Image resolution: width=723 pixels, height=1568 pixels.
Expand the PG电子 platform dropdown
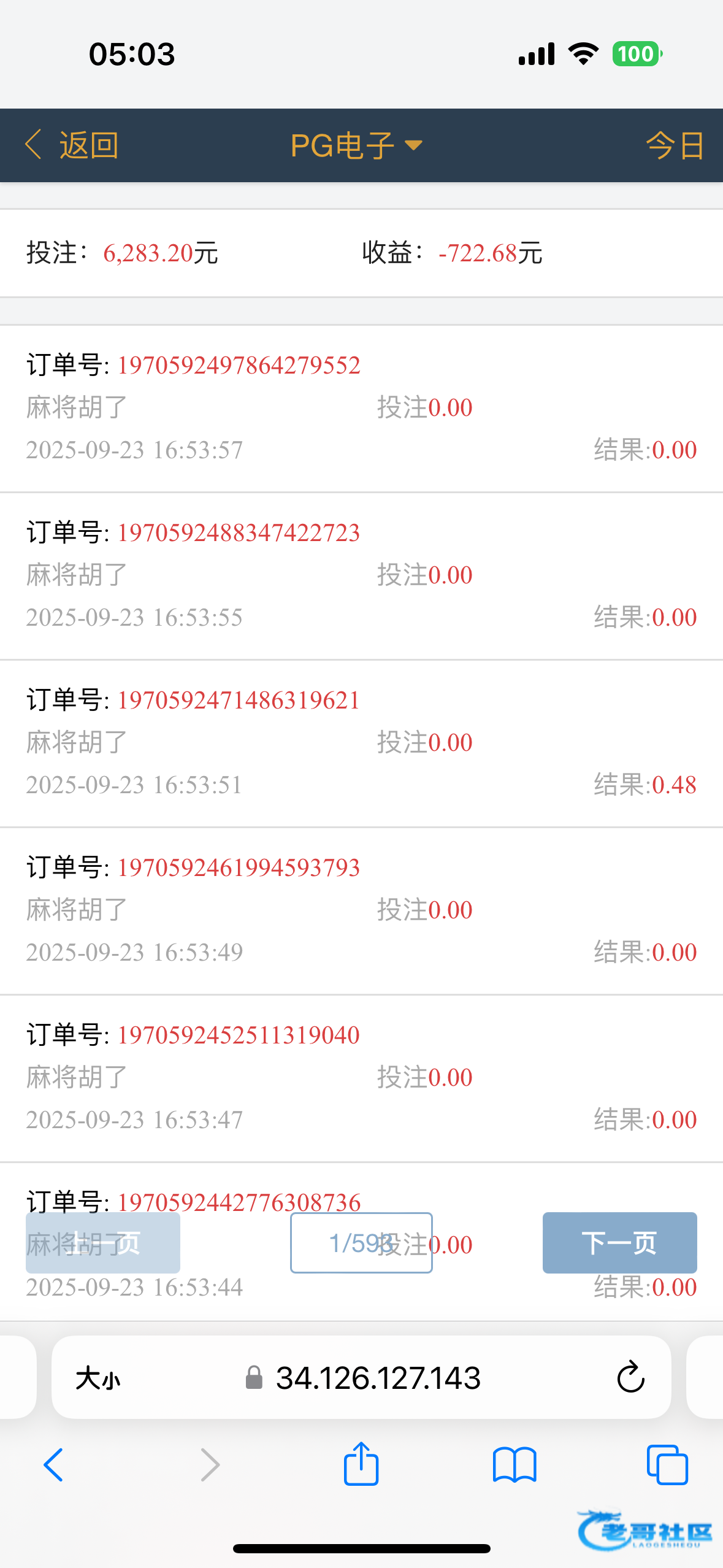356,145
